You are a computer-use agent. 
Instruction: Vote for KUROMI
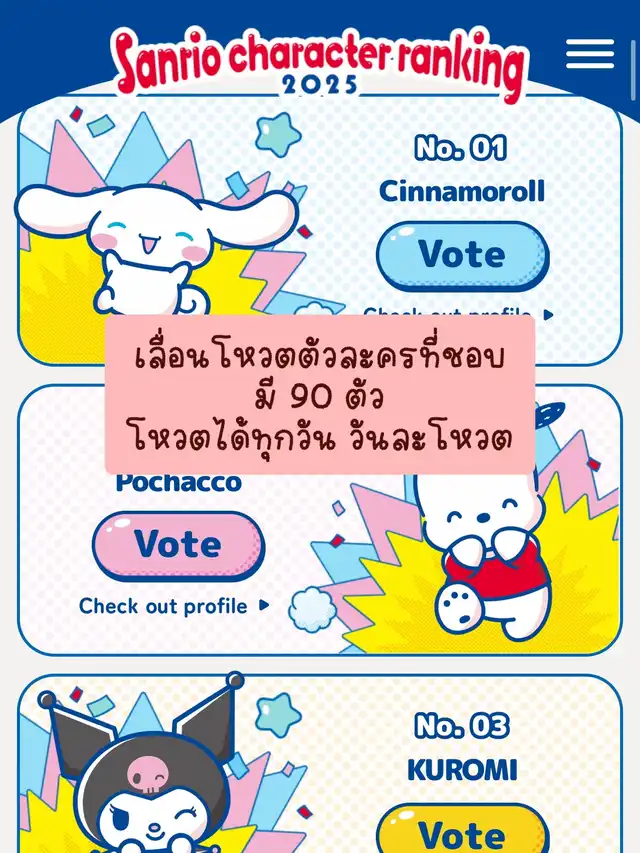pyautogui.click(x=462, y=831)
